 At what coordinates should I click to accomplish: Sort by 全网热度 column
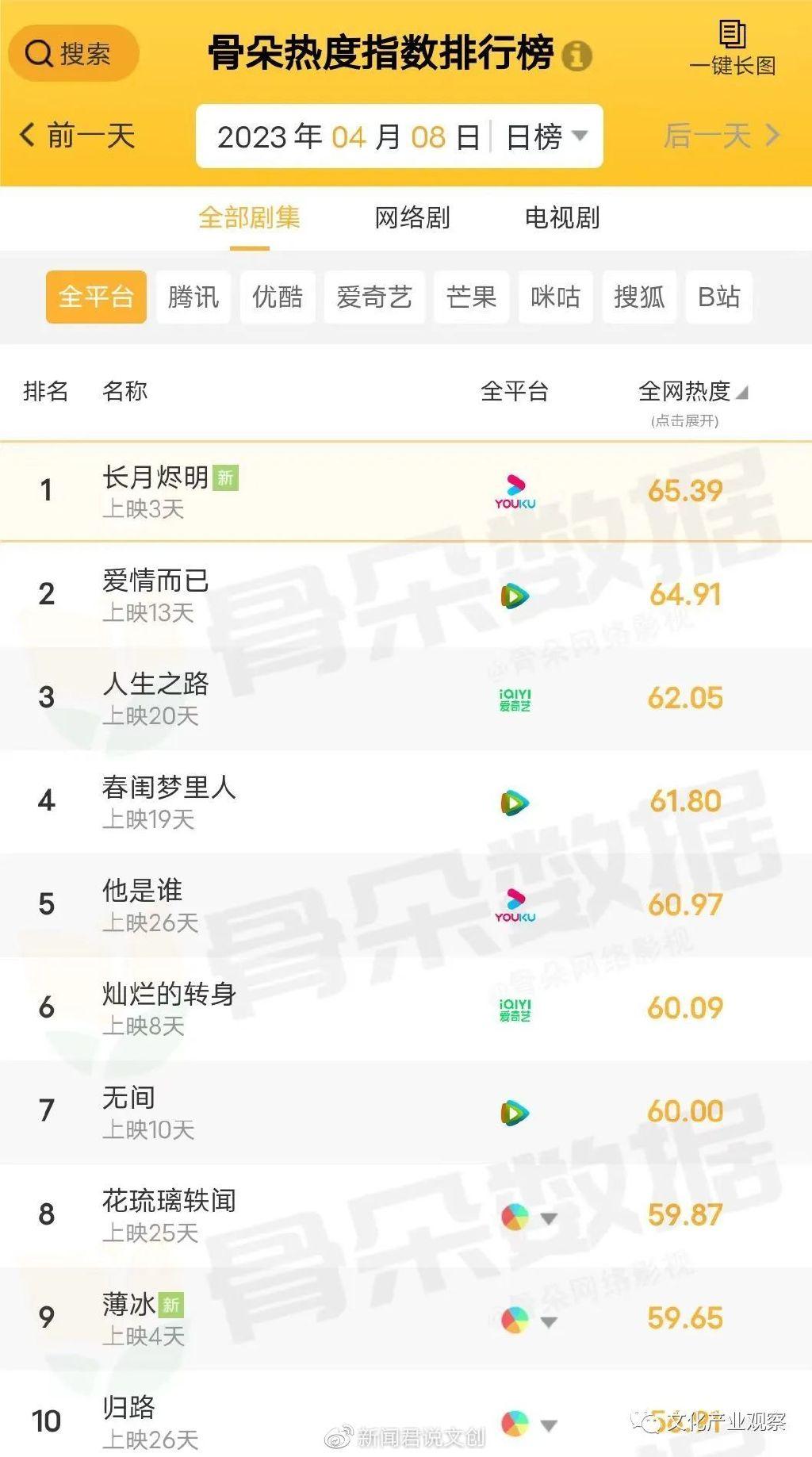tap(693, 391)
